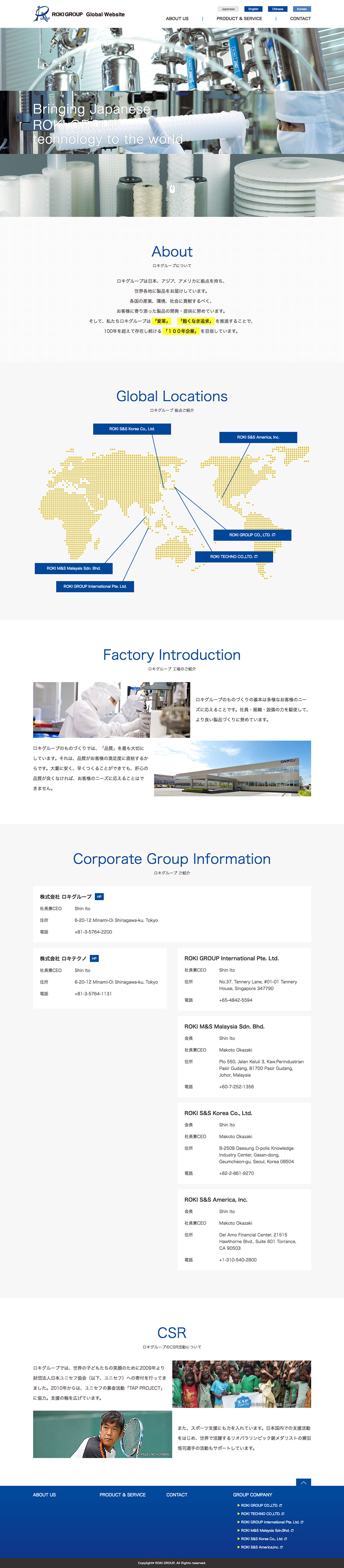
Task: Tap the Scroll indicator on hero image
Action: 172,193
